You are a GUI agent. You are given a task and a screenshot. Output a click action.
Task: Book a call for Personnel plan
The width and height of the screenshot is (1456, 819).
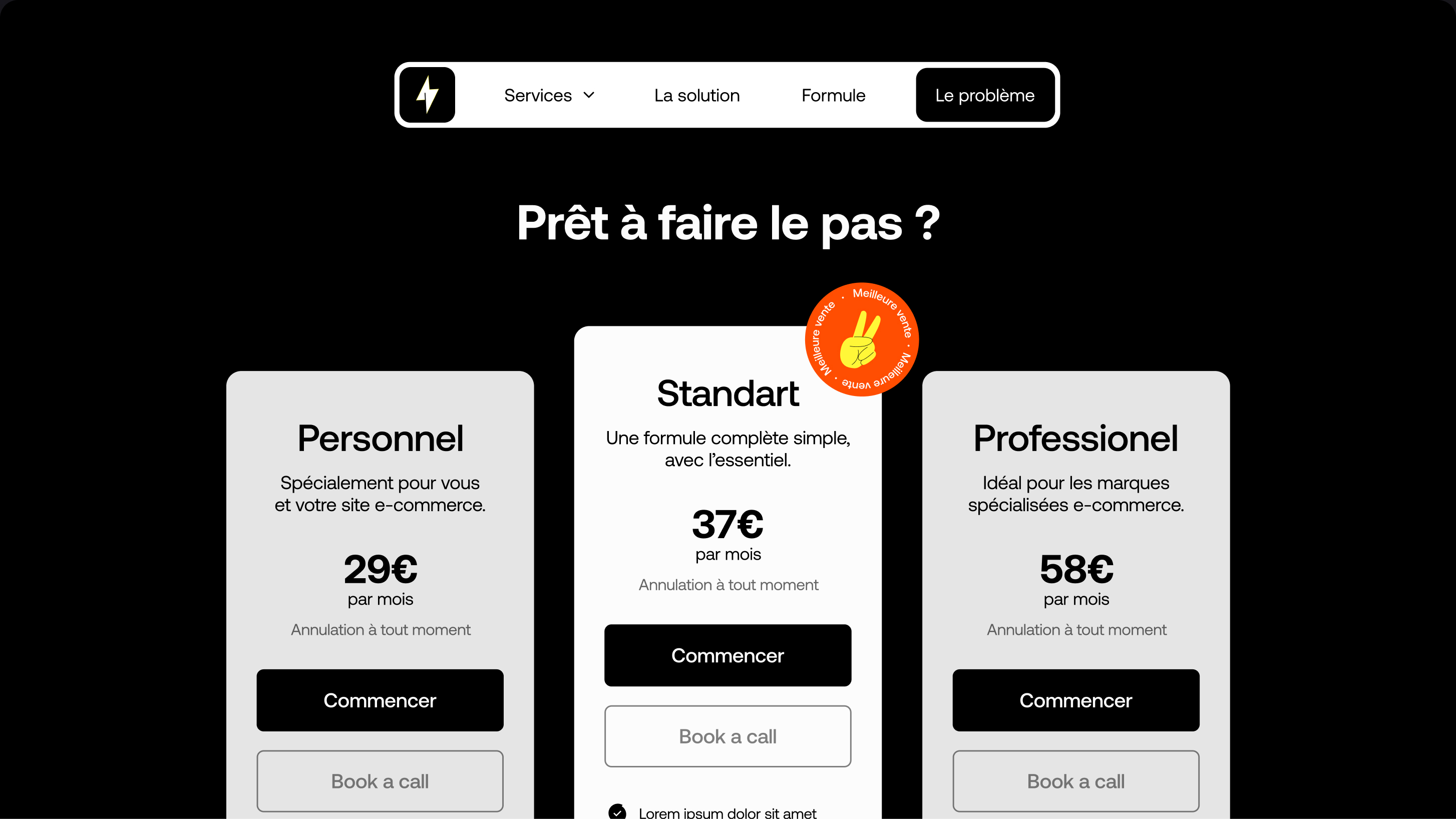(x=380, y=781)
